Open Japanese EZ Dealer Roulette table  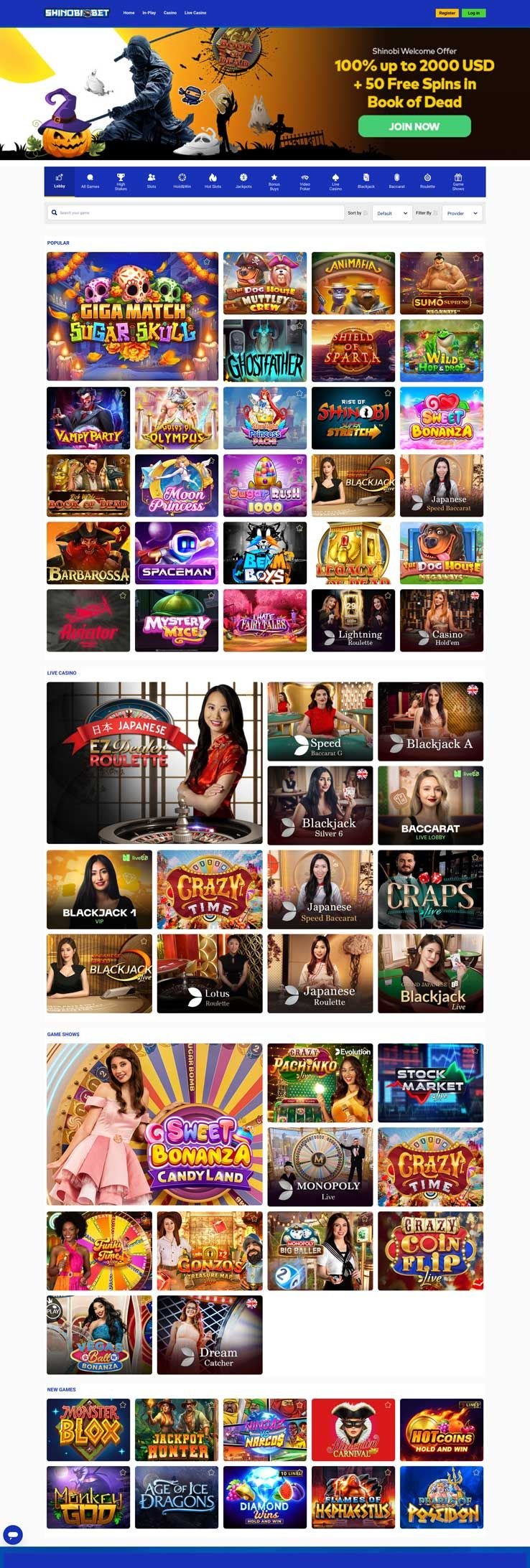(154, 763)
